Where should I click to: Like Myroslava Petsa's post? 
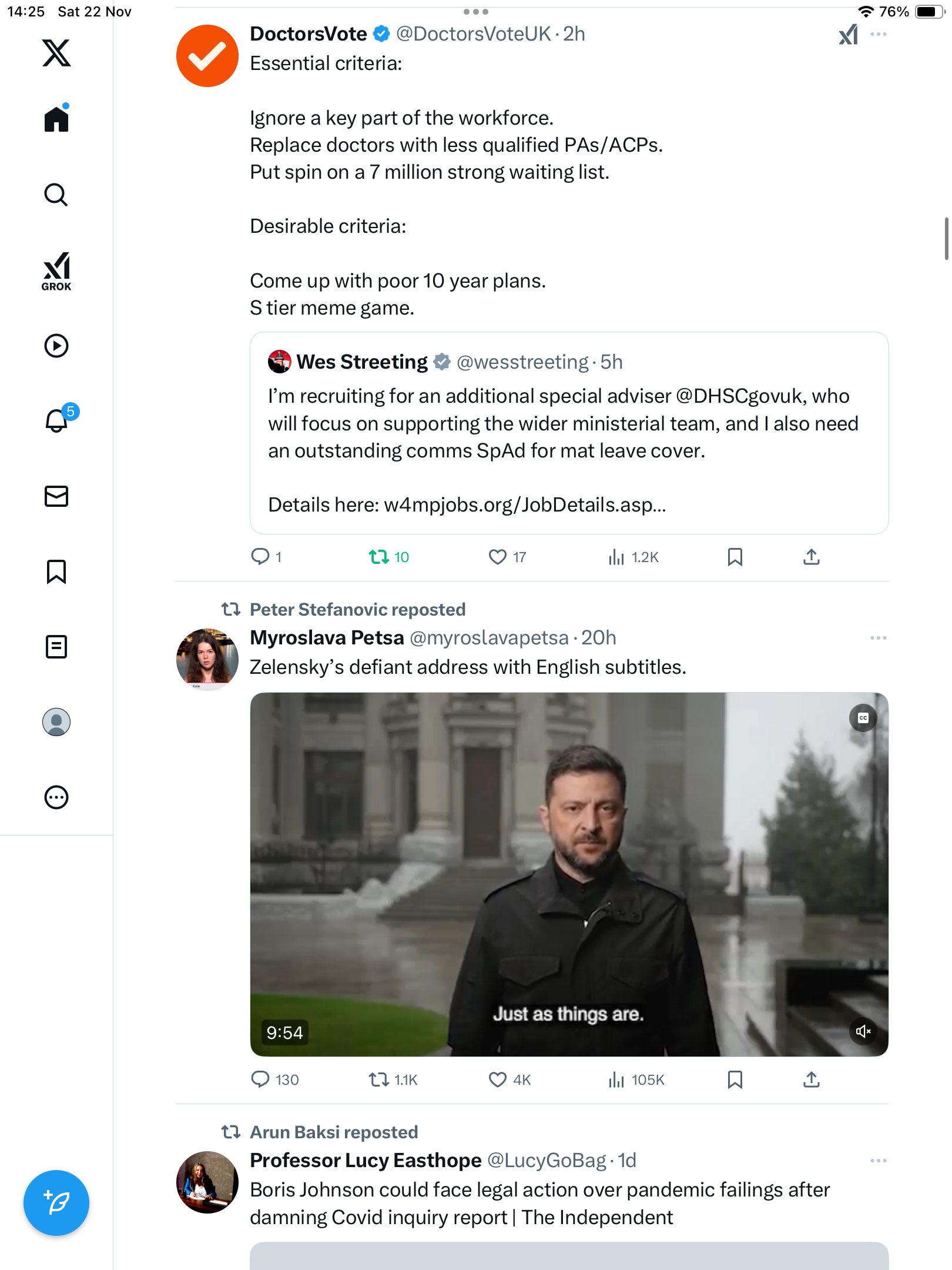point(497,1079)
